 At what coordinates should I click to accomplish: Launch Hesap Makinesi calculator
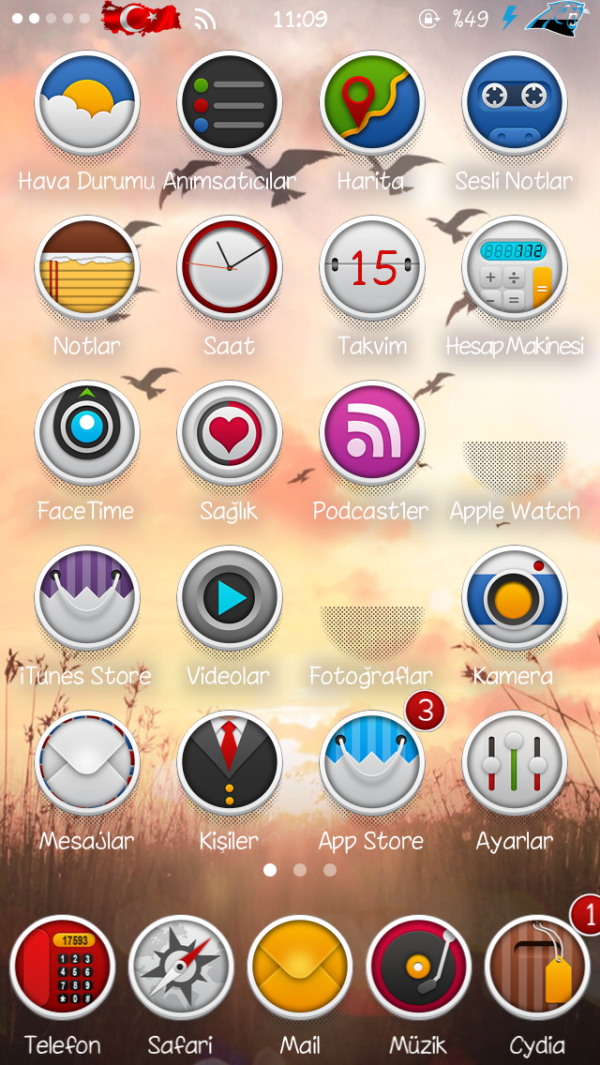pos(514,269)
